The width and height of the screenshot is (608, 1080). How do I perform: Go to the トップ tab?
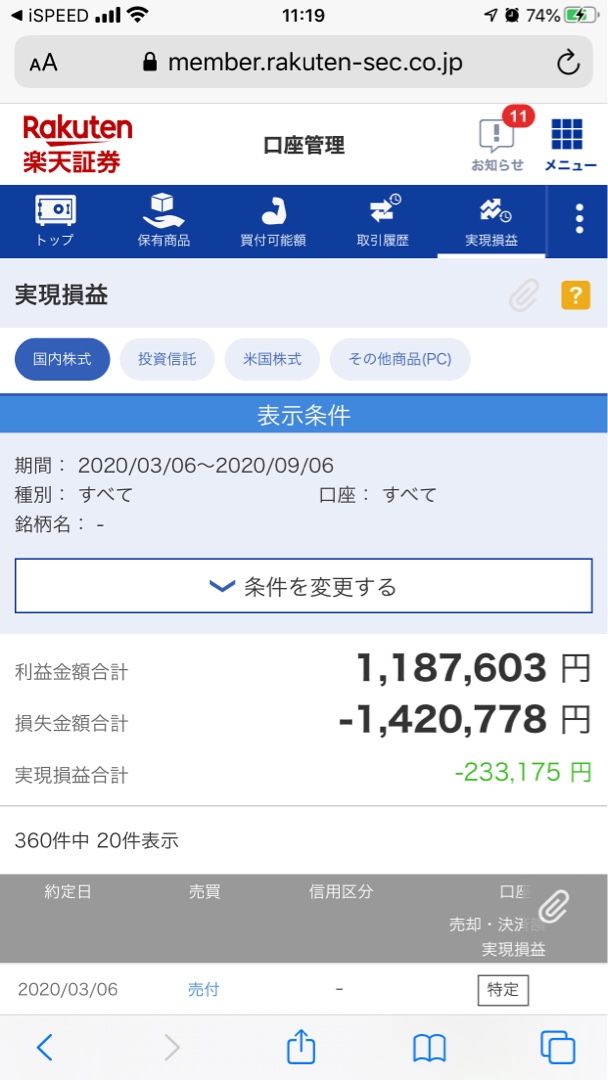click(55, 221)
